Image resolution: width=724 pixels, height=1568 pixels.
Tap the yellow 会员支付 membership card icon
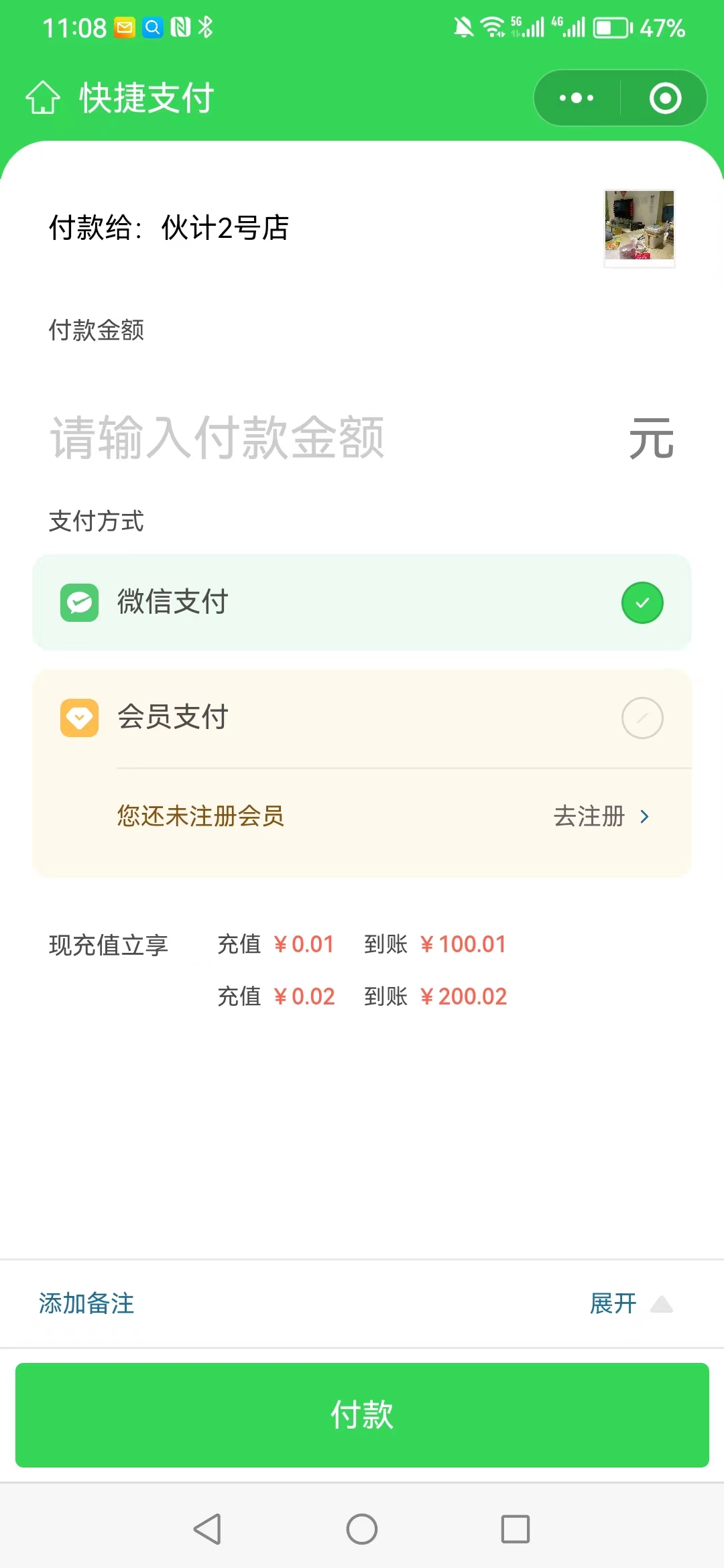78,717
